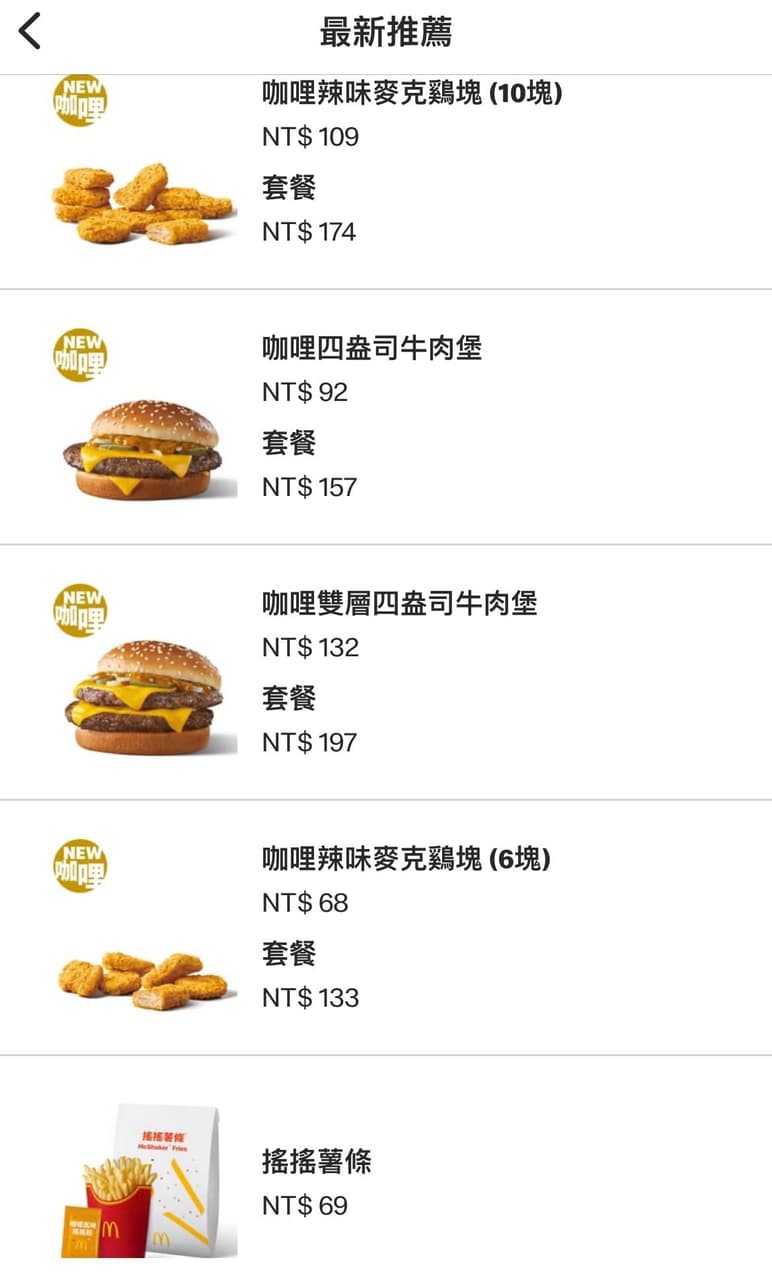Open 咖哩雙層四盎司牛肉堡 item

click(386, 672)
